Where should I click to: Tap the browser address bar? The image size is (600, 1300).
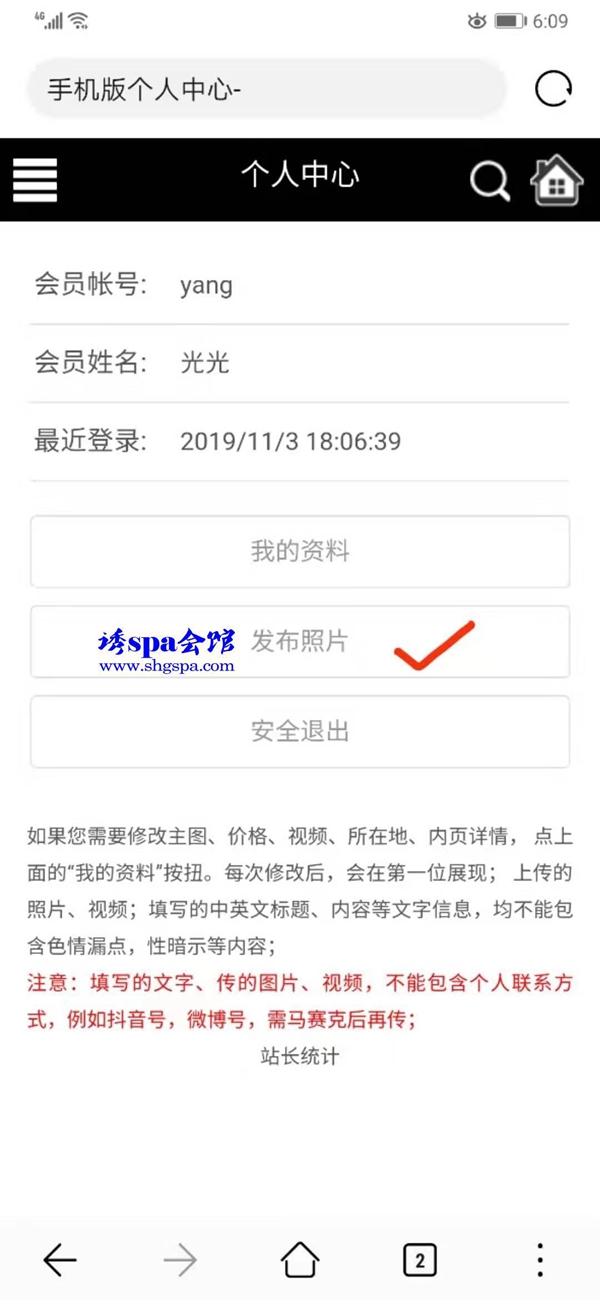265,89
